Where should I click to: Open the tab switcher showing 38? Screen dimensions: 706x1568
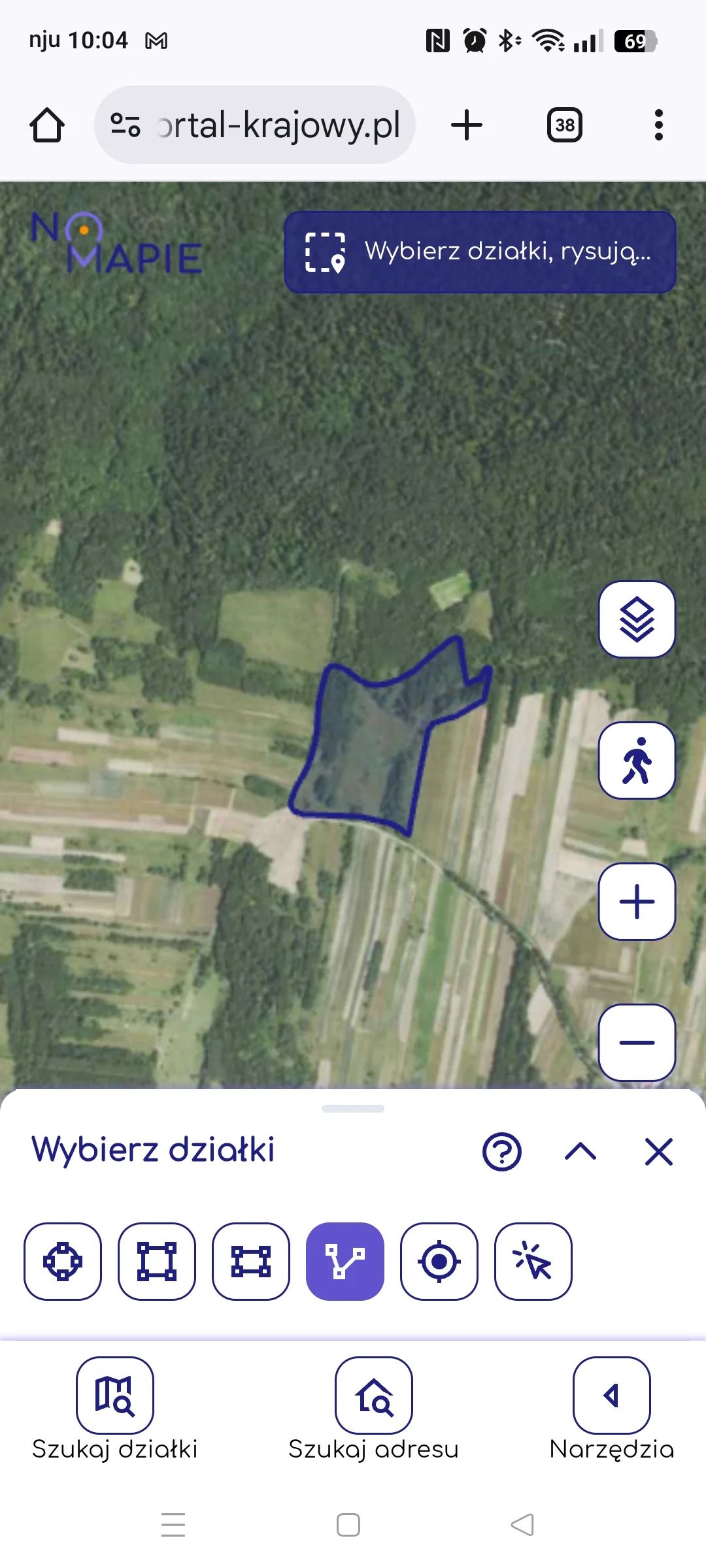565,125
